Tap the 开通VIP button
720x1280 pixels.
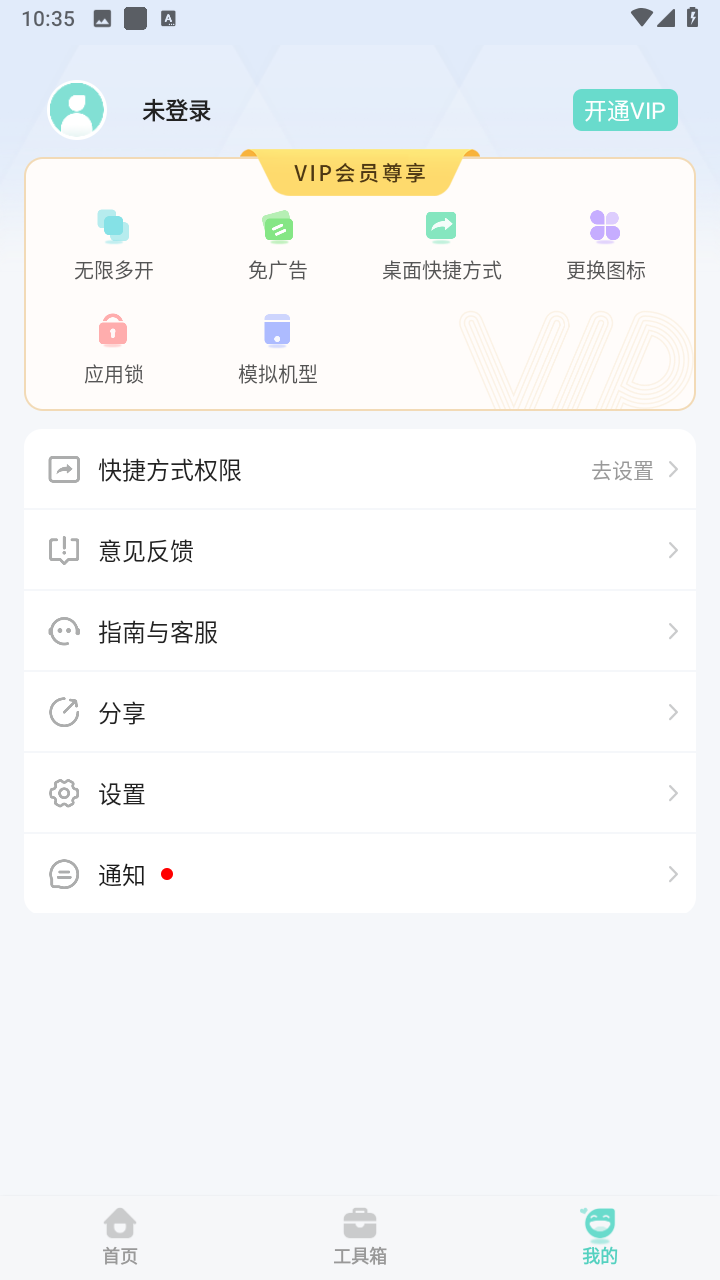pyautogui.click(x=625, y=110)
